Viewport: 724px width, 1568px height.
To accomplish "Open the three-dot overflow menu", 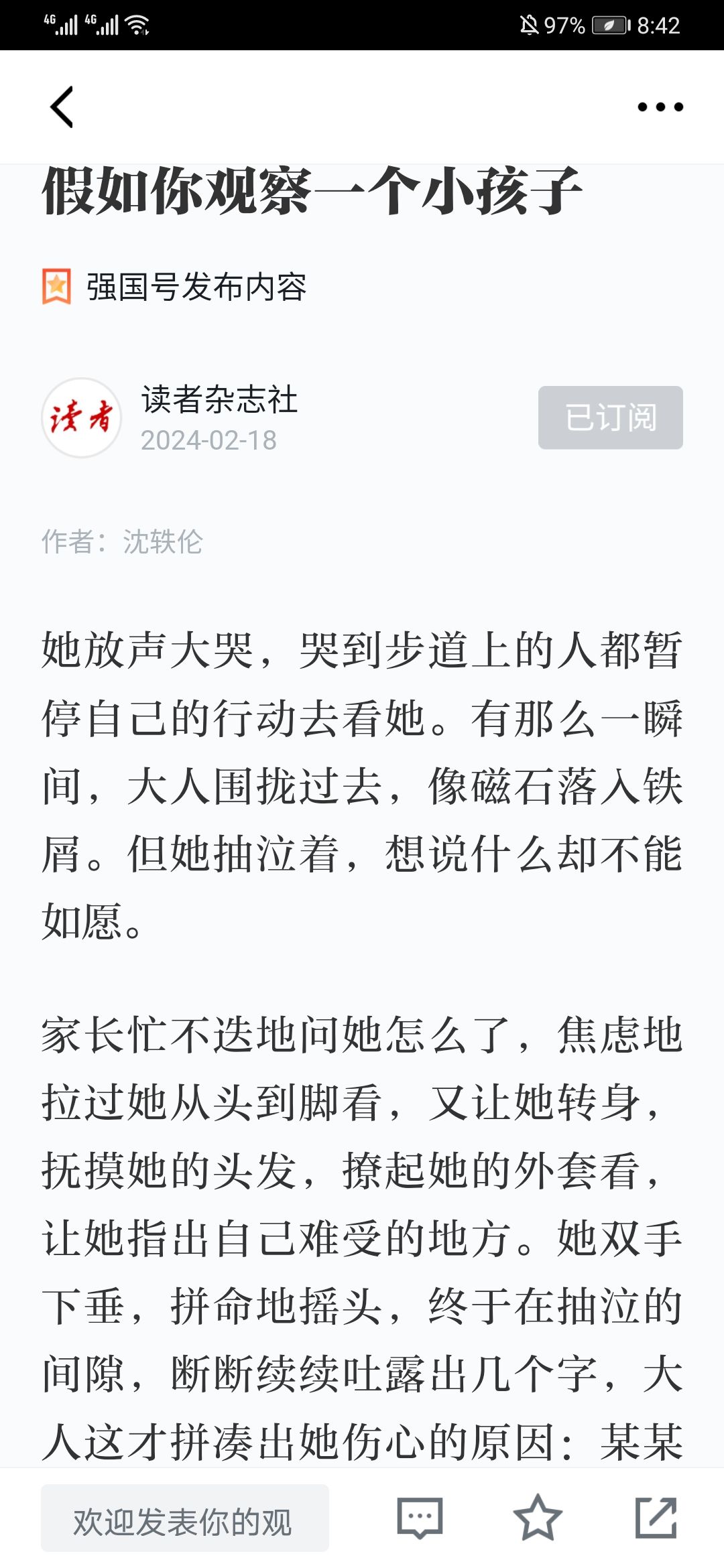I will (660, 107).
